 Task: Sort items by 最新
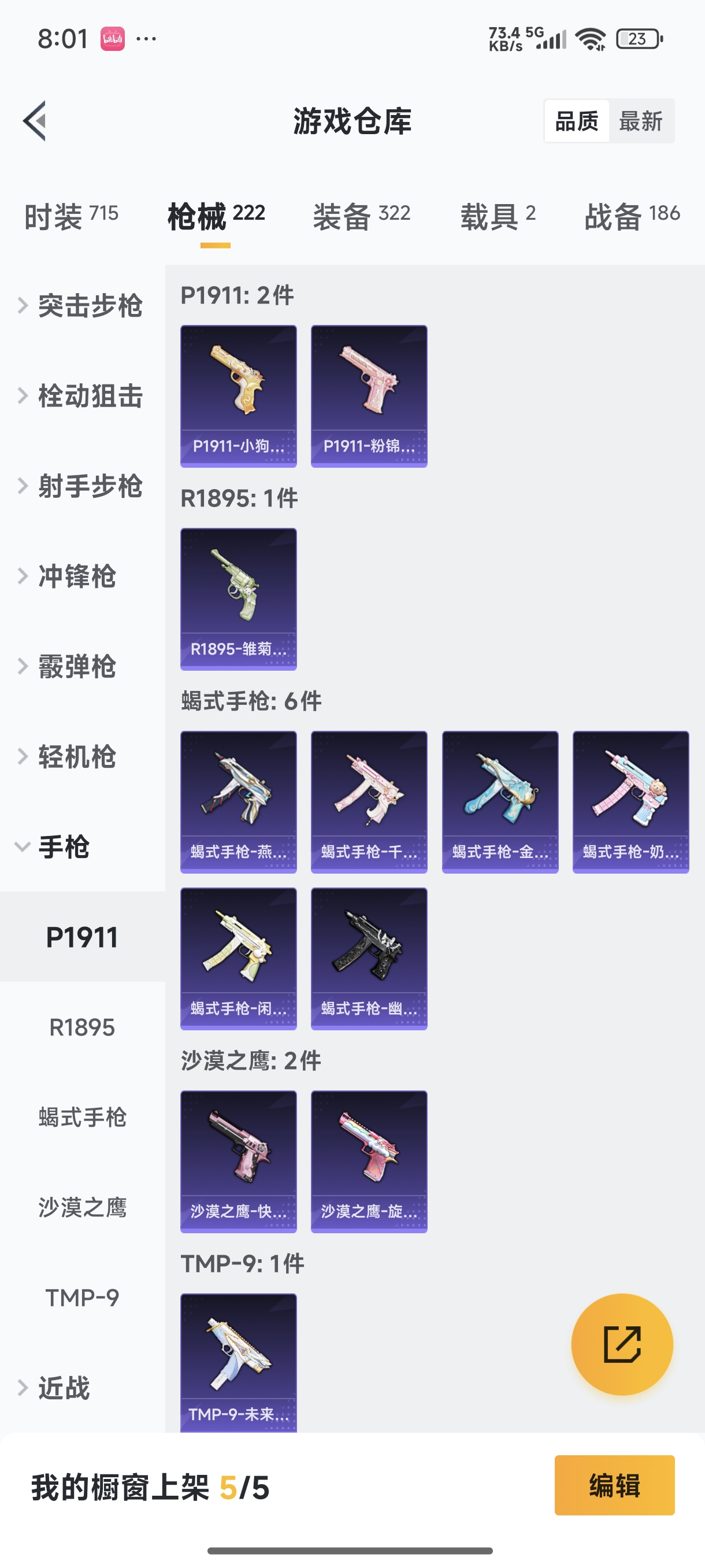coord(640,121)
